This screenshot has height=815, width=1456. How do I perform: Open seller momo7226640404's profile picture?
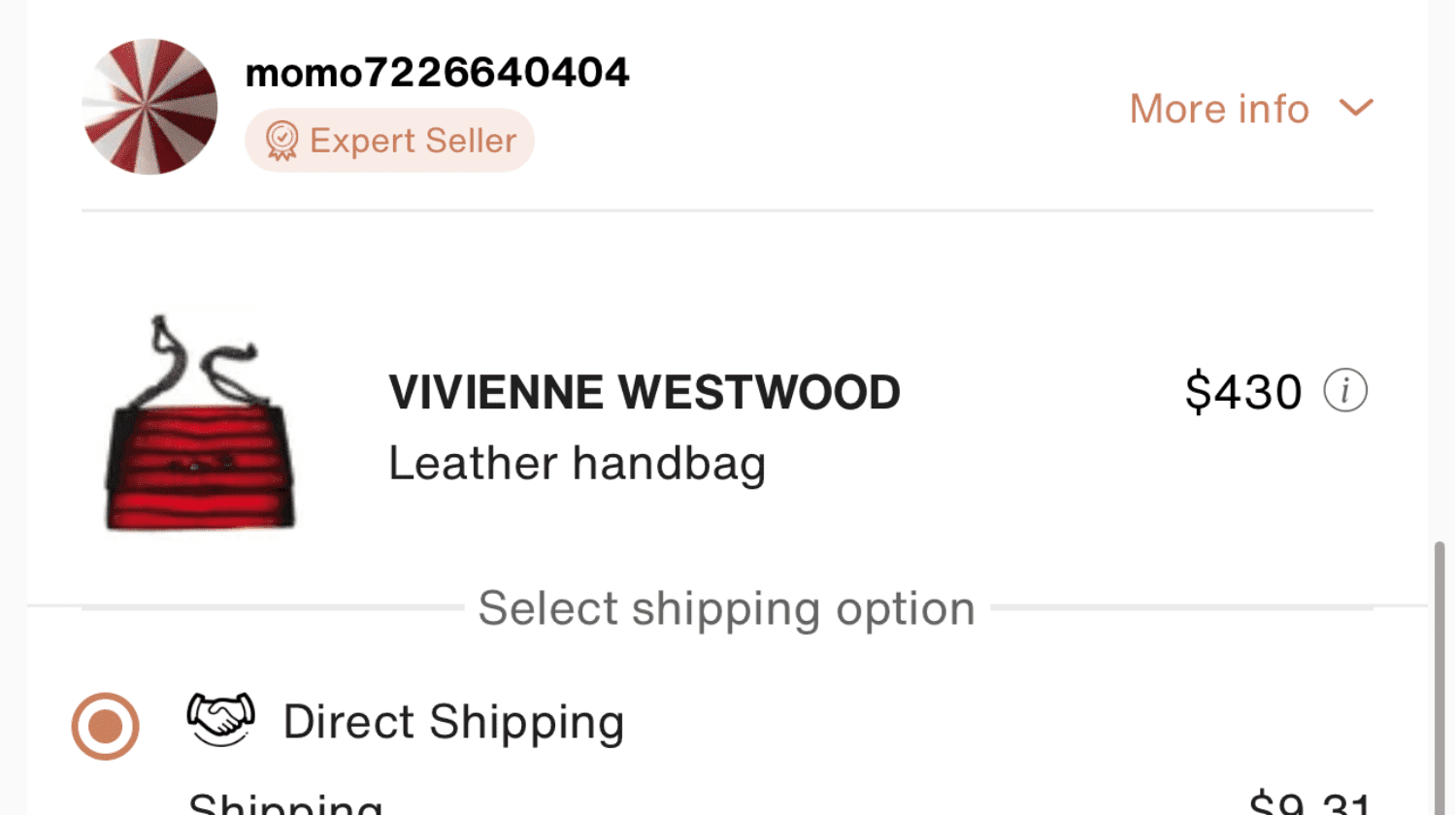tap(150, 107)
